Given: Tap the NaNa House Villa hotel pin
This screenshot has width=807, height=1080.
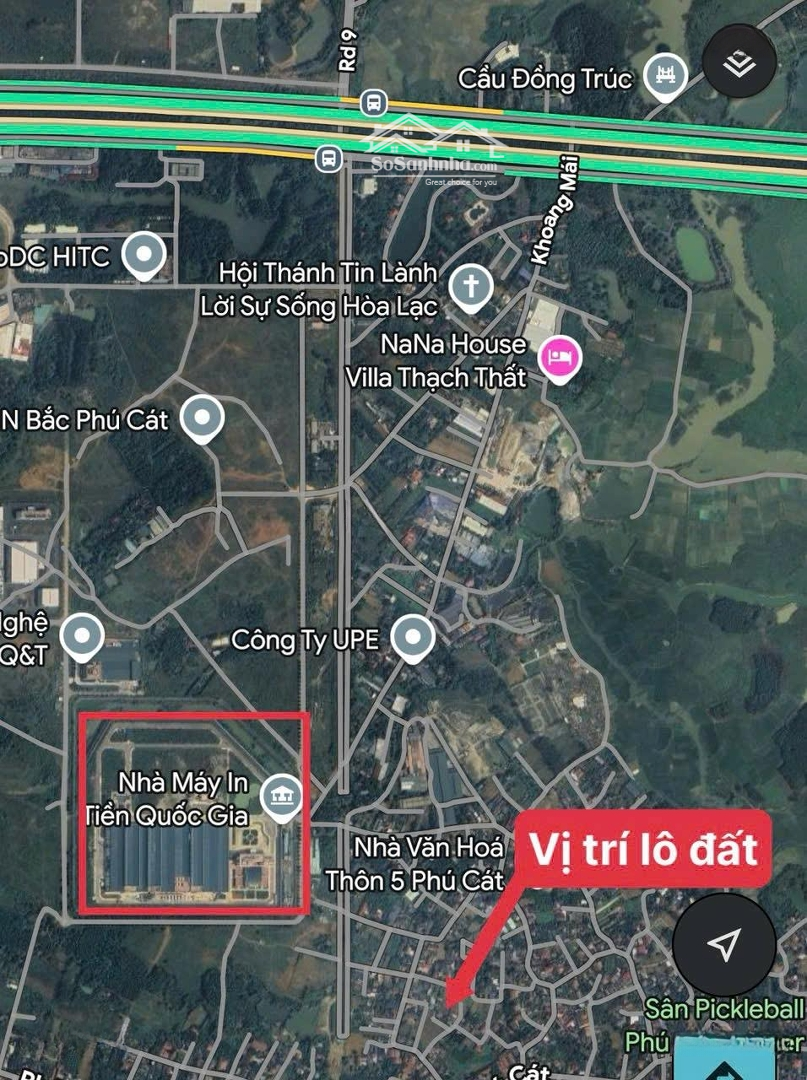Looking at the screenshot, I should [x=558, y=357].
